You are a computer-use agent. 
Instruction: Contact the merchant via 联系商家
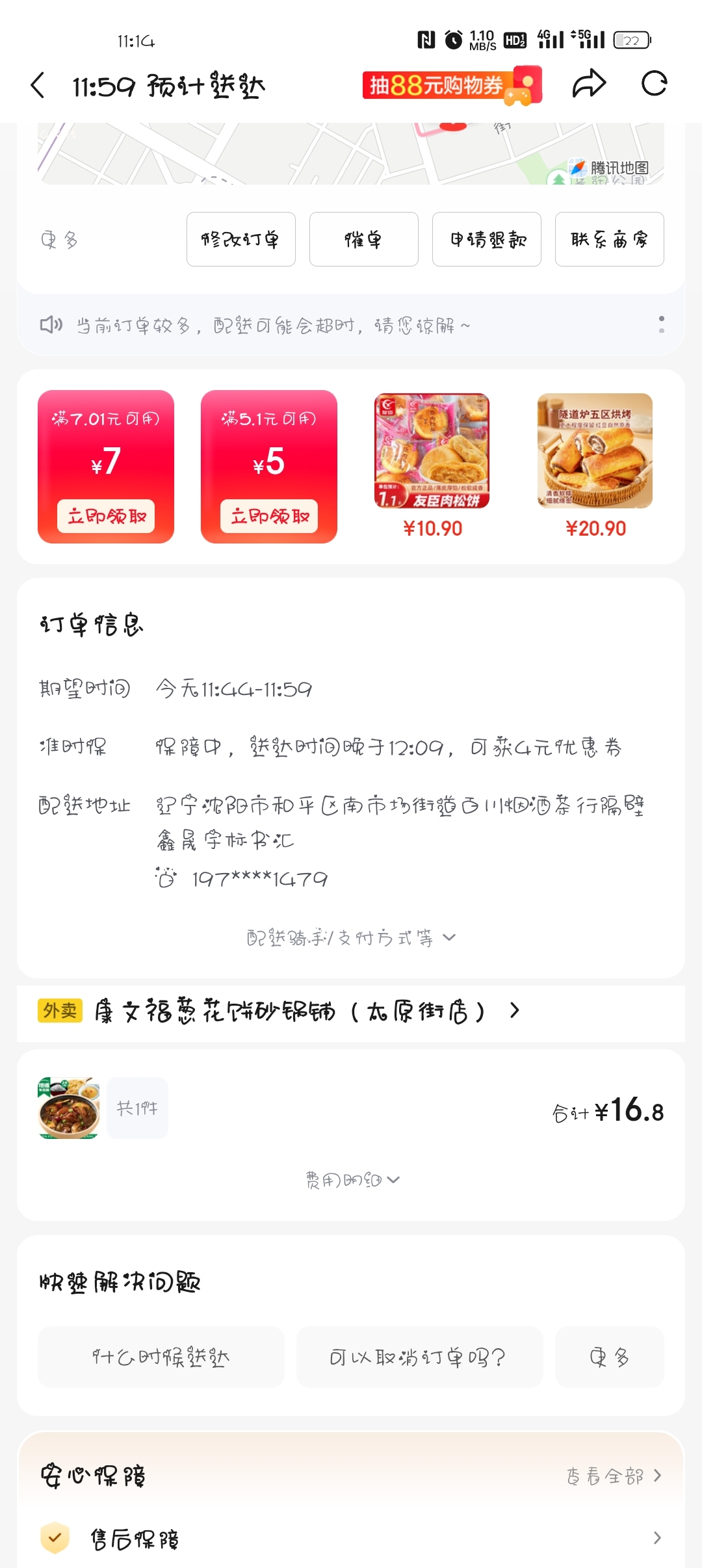click(609, 239)
